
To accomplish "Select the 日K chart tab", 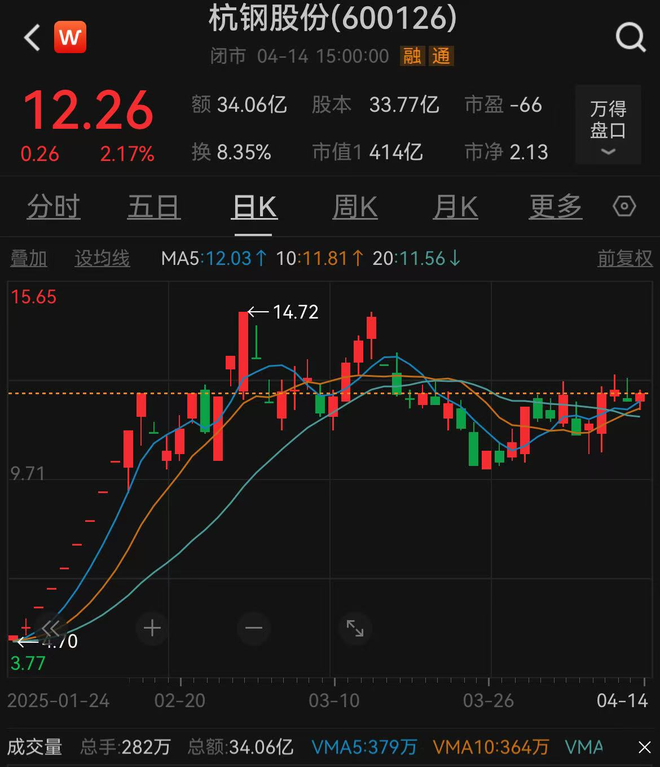I will [x=254, y=207].
